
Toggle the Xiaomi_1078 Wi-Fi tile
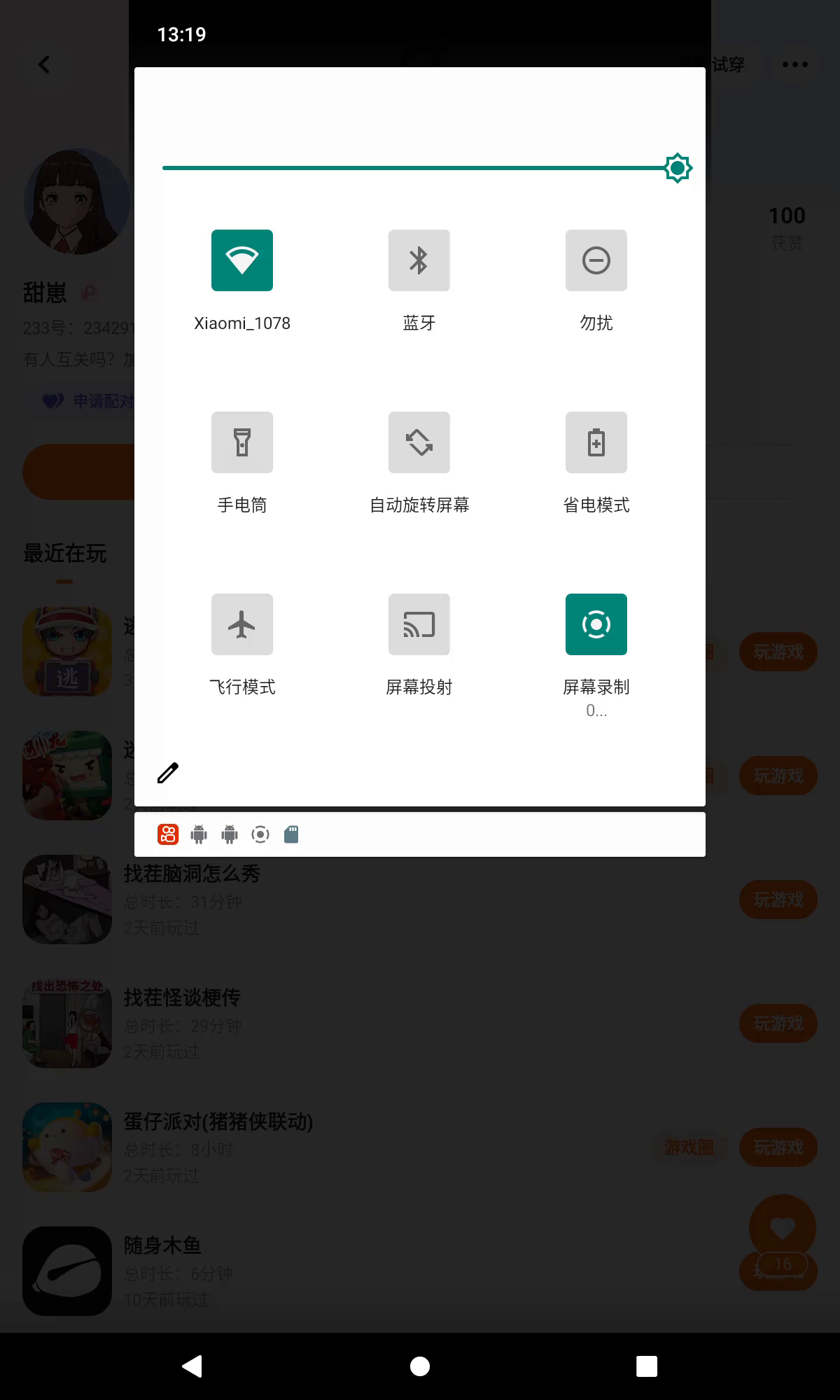coord(242,260)
